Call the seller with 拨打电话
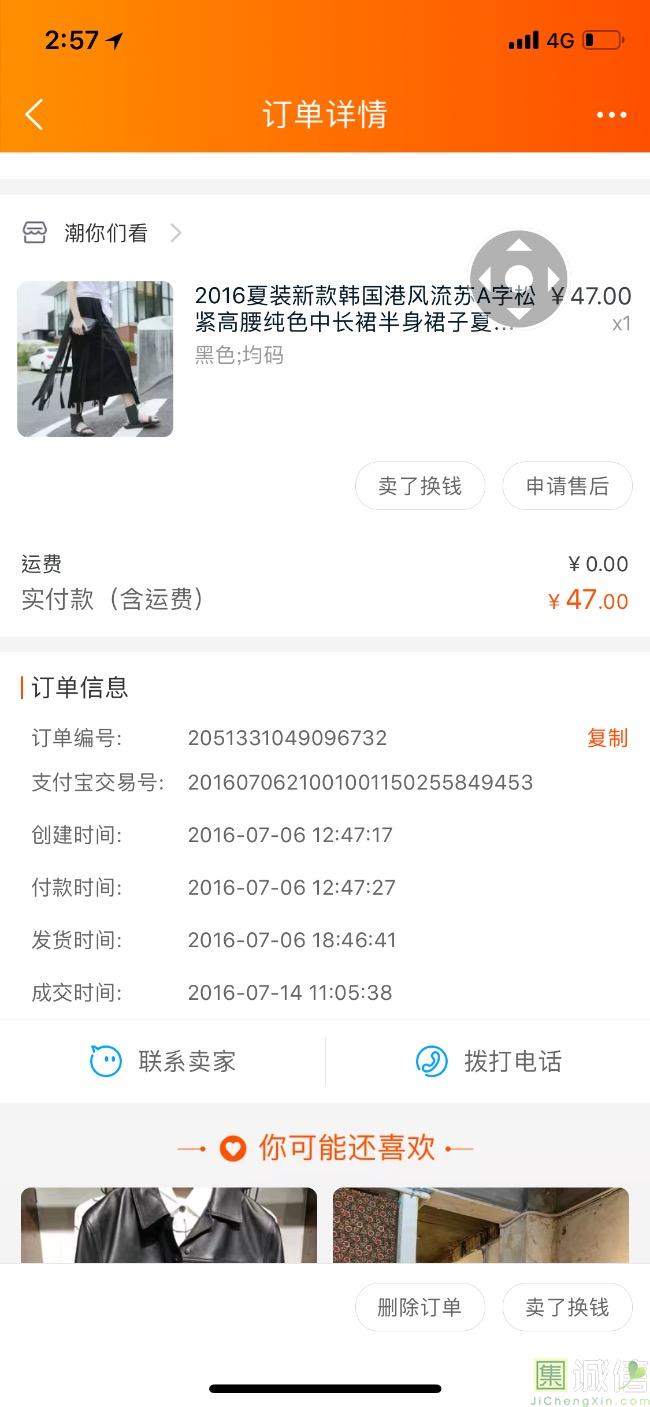650x1407 pixels. pyautogui.click(x=488, y=1061)
